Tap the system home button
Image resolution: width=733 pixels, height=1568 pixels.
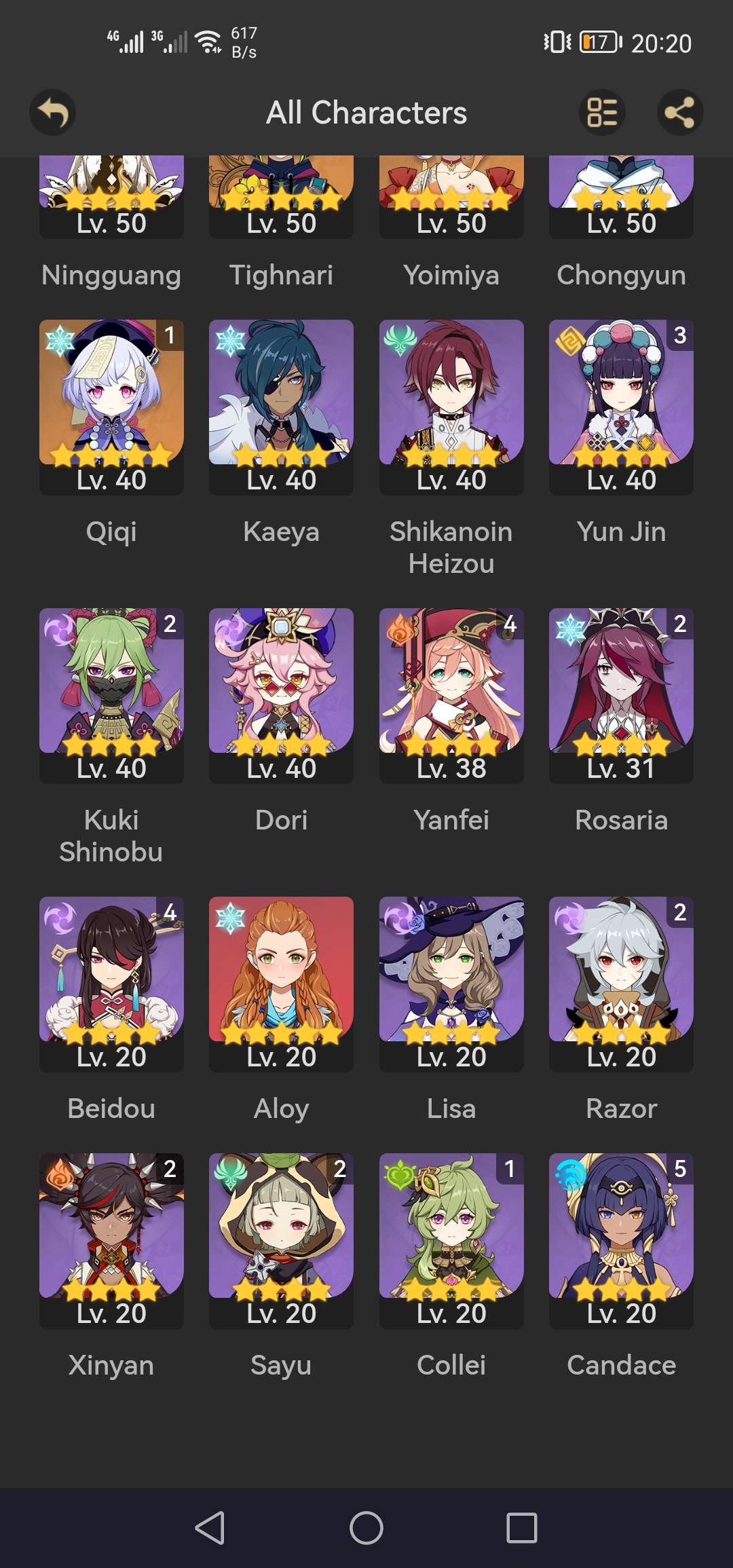point(366,1528)
